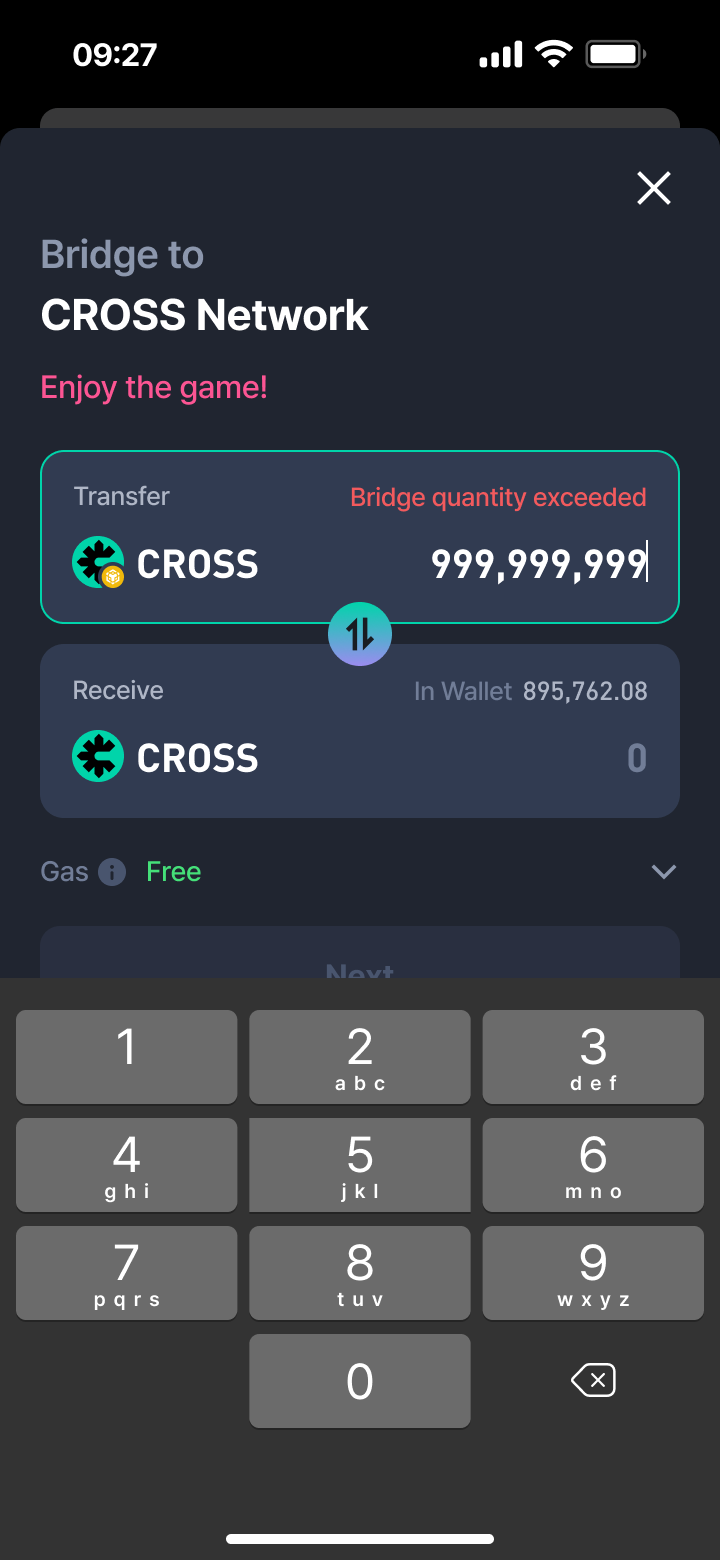
Task: Tap the 9 key on the keypad
Action: (593, 1272)
